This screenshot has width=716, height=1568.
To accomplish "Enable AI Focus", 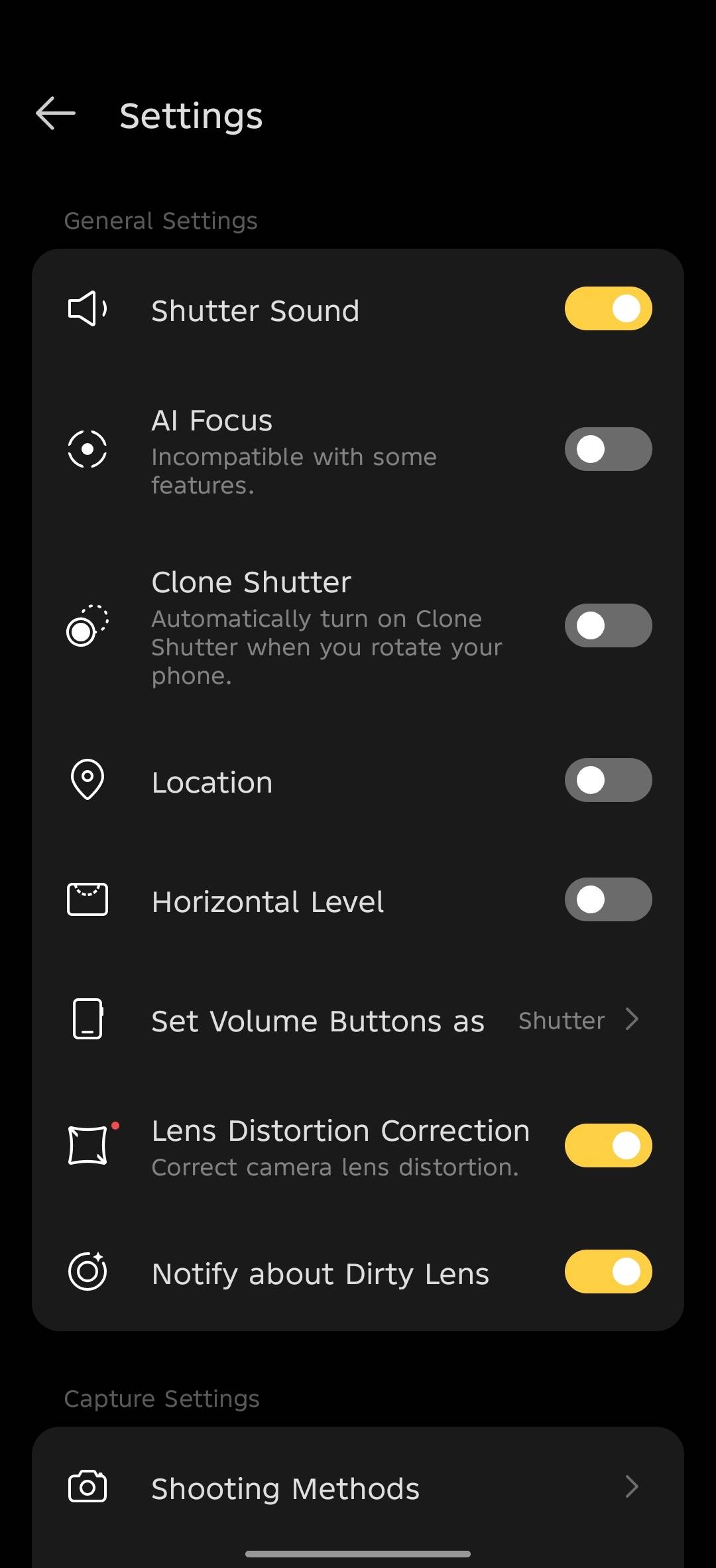I will [608, 449].
